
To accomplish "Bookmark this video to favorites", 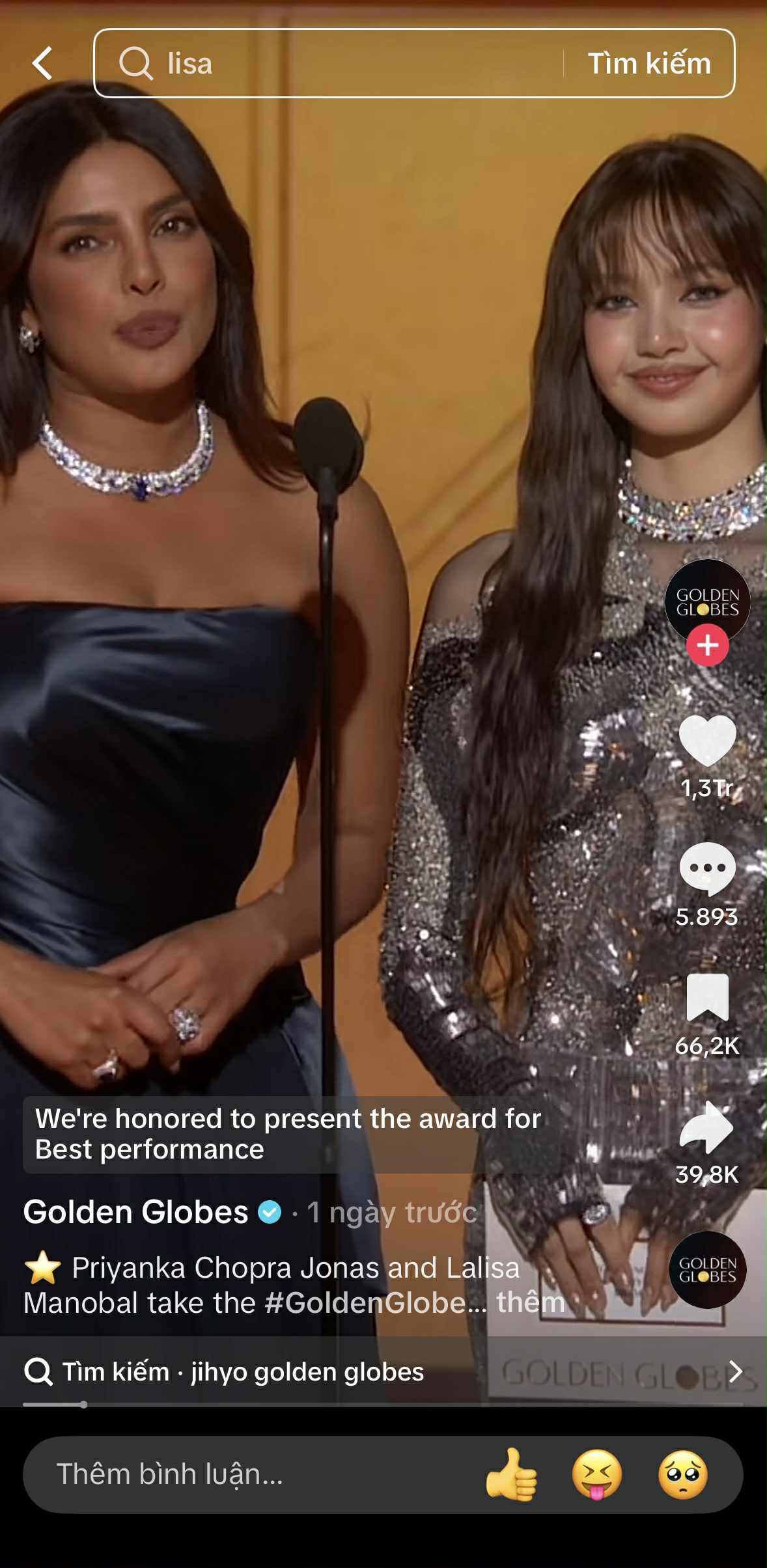I will click(708, 997).
